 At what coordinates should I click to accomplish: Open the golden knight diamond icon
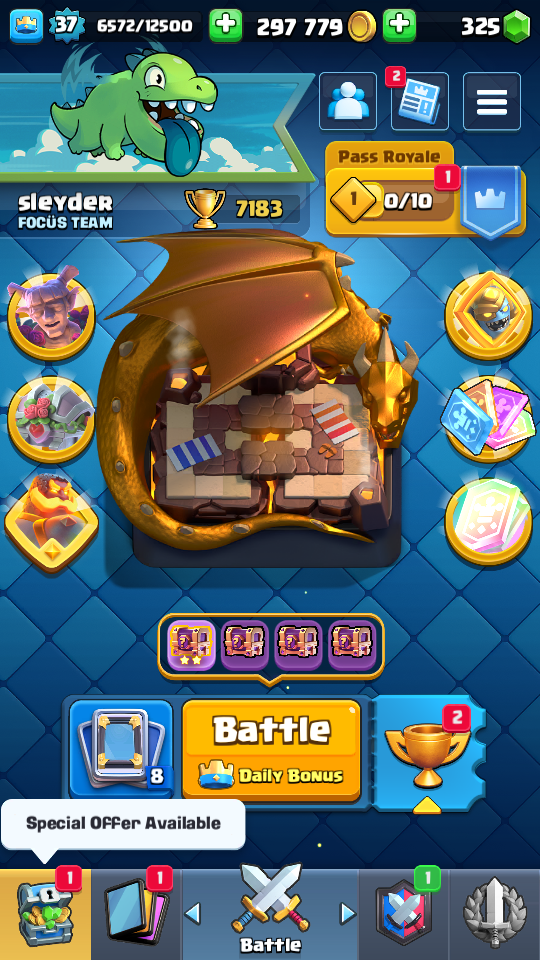point(488,314)
